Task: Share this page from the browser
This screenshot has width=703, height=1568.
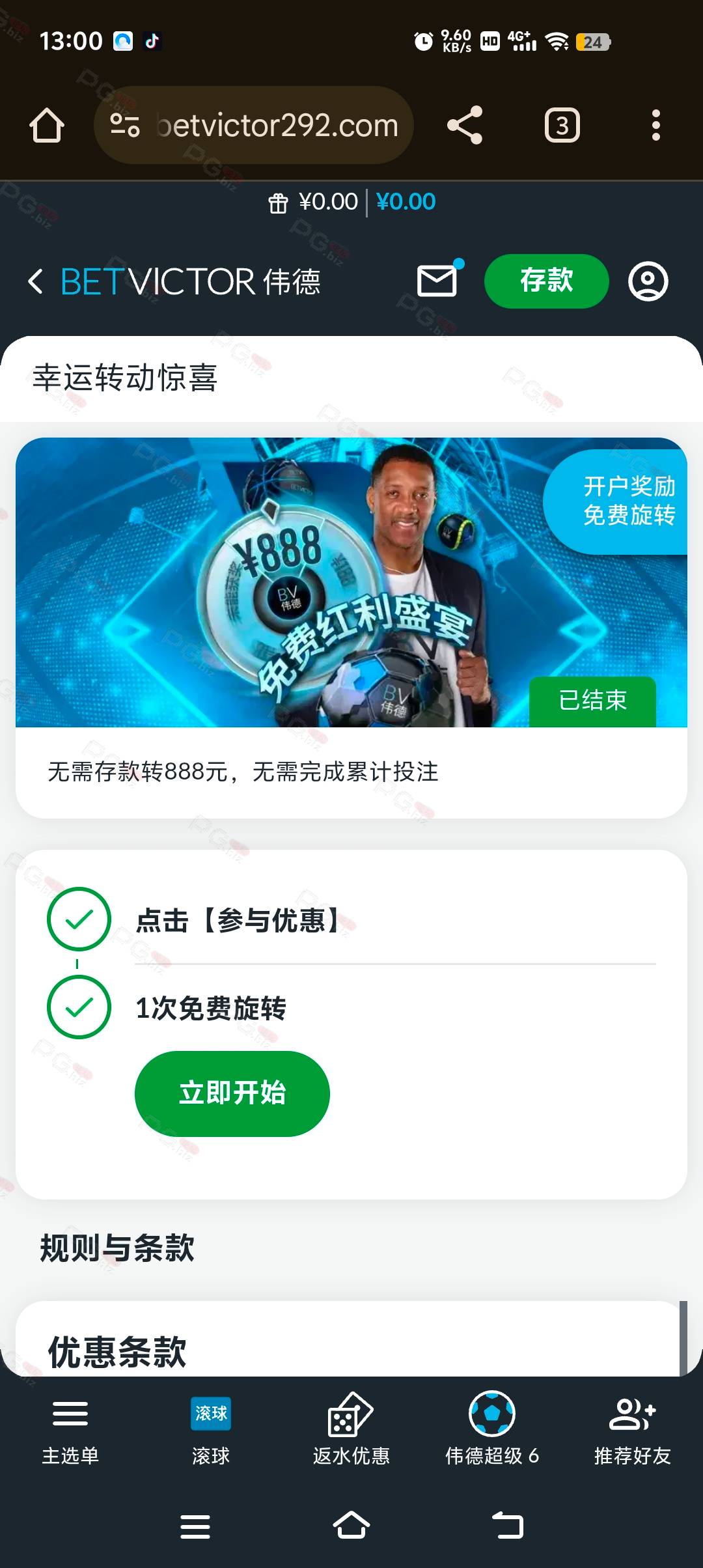Action: coord(465,125)
